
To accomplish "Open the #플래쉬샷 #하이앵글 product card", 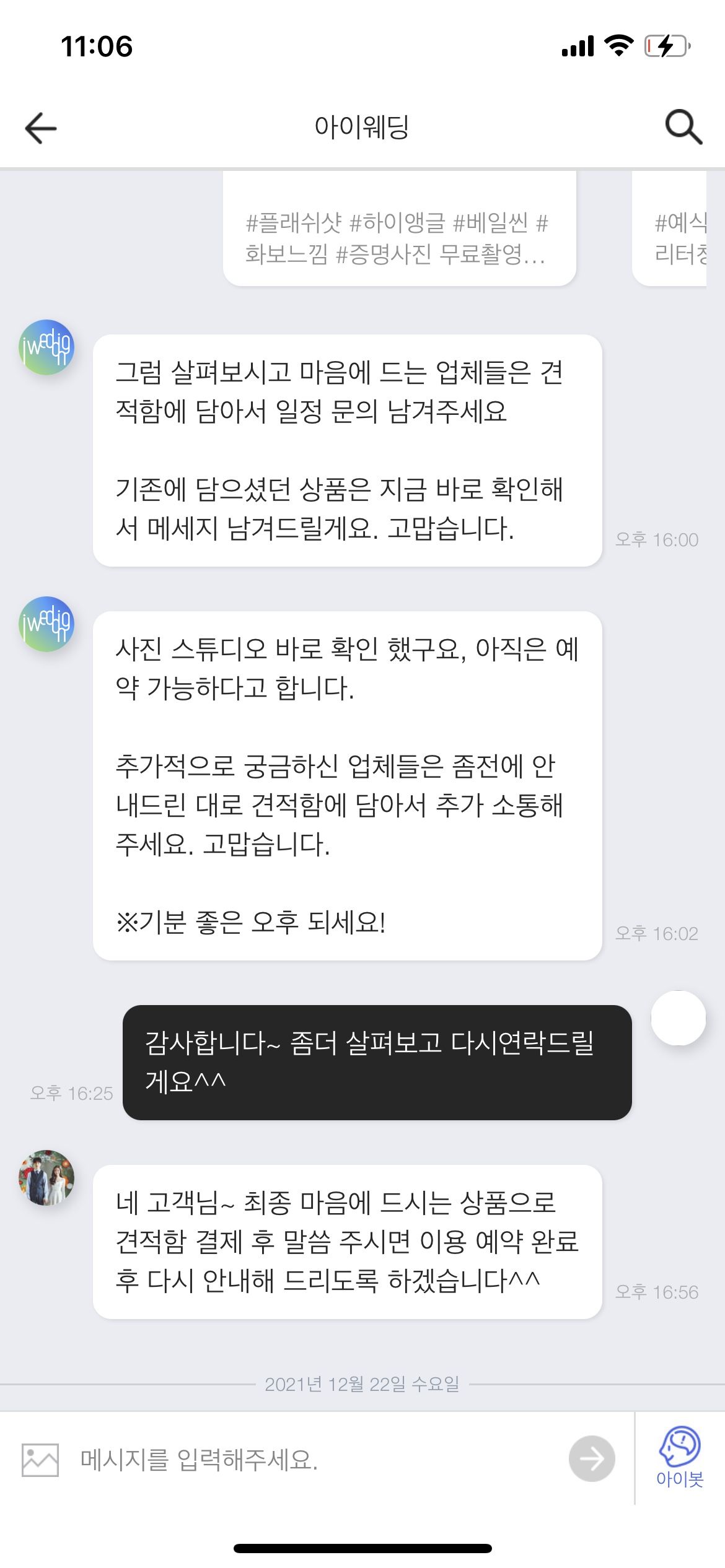I will coord(399,229).
